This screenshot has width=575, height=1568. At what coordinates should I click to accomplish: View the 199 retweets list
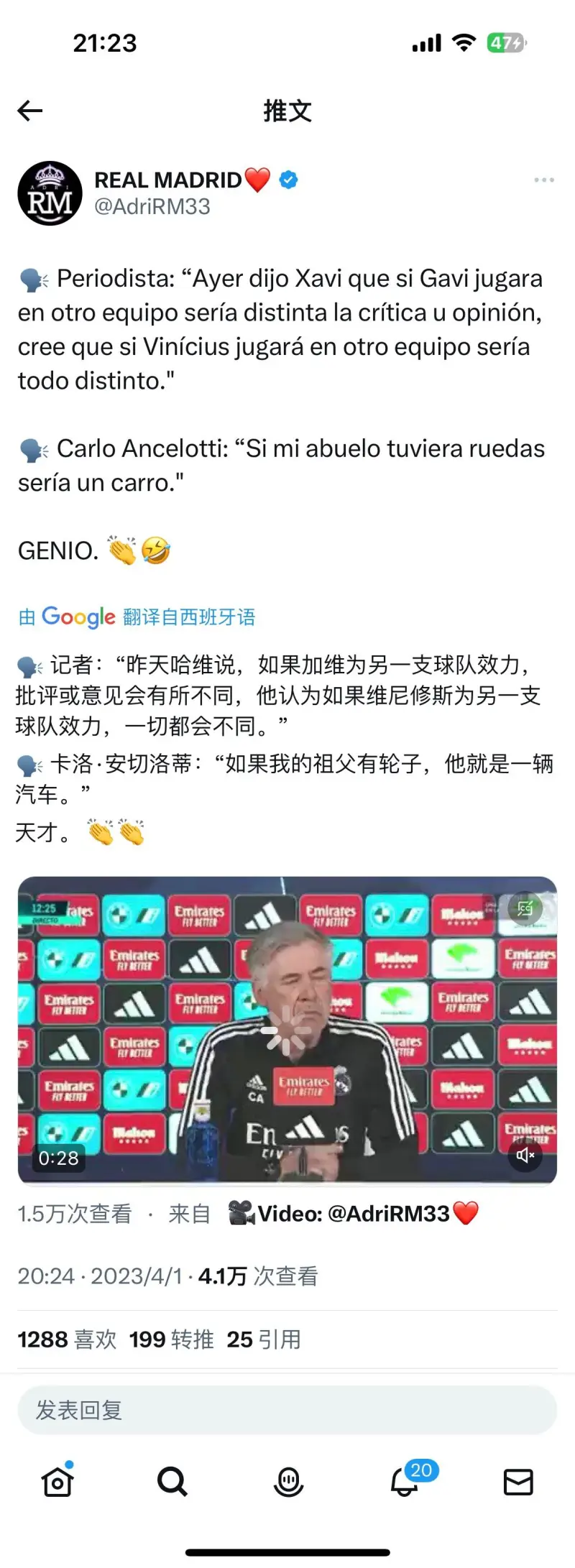click(x=171, y=1339)
